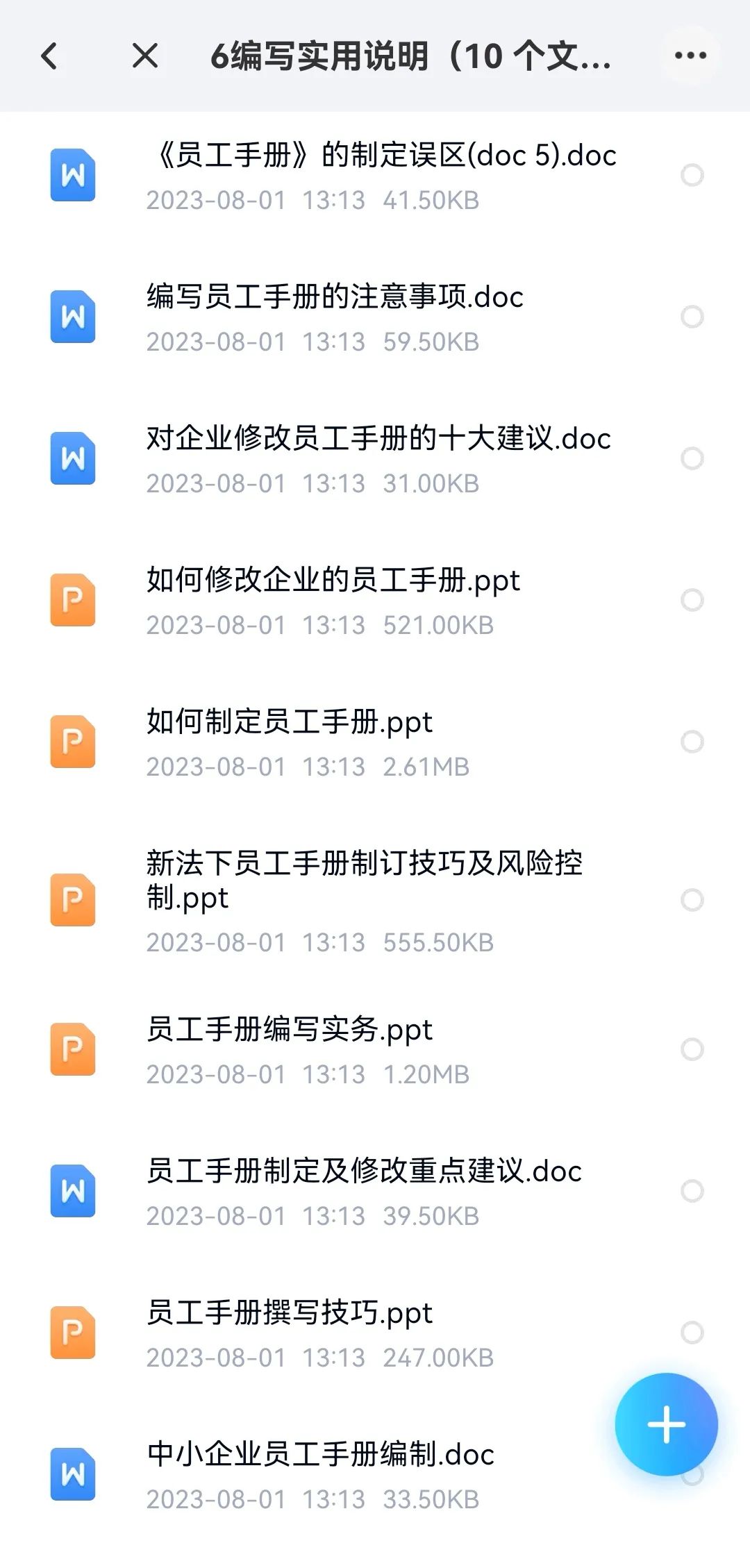Select the circle beside 《员工手册》的制定误区(doc 5).doc
Viewport: 750px width, 1568px height.
click(x=692, y=175)
